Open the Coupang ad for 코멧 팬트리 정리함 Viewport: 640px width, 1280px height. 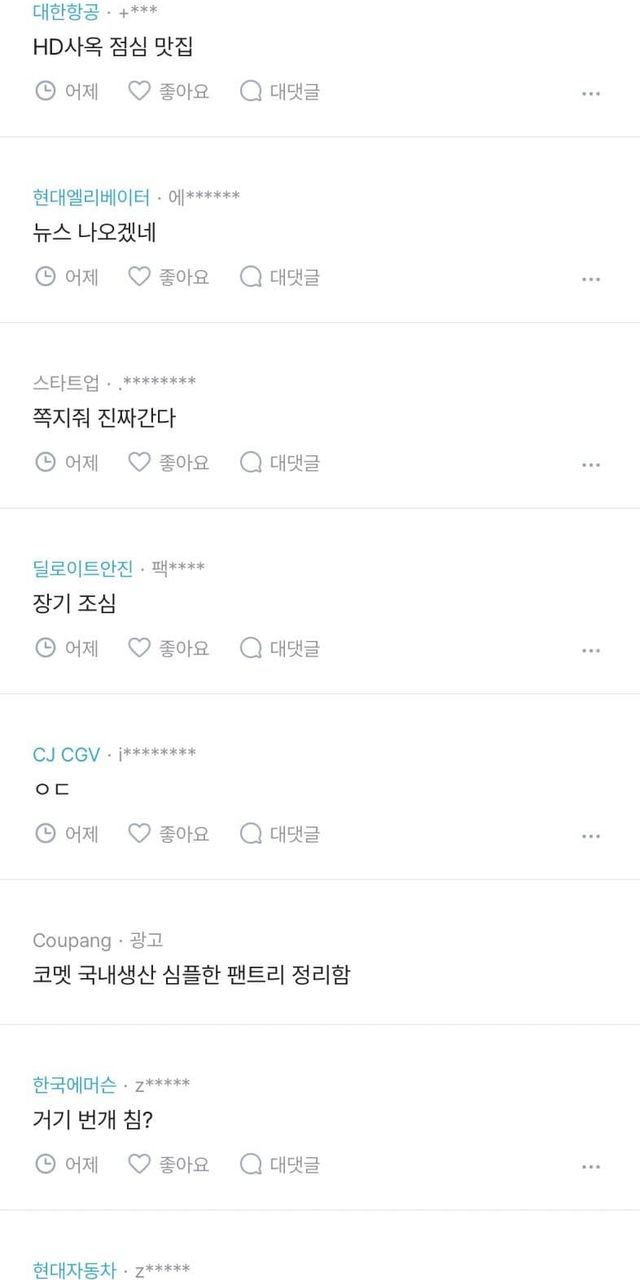pyautogui.click(x=191, y=974)
